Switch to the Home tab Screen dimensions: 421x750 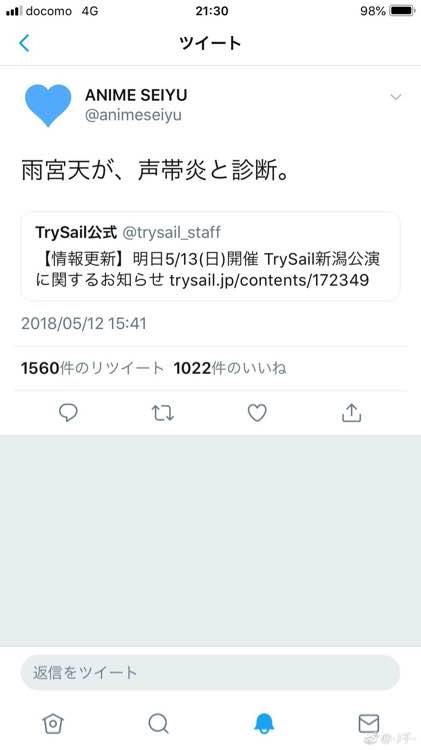pyautogui.click(x=53, y=723)
